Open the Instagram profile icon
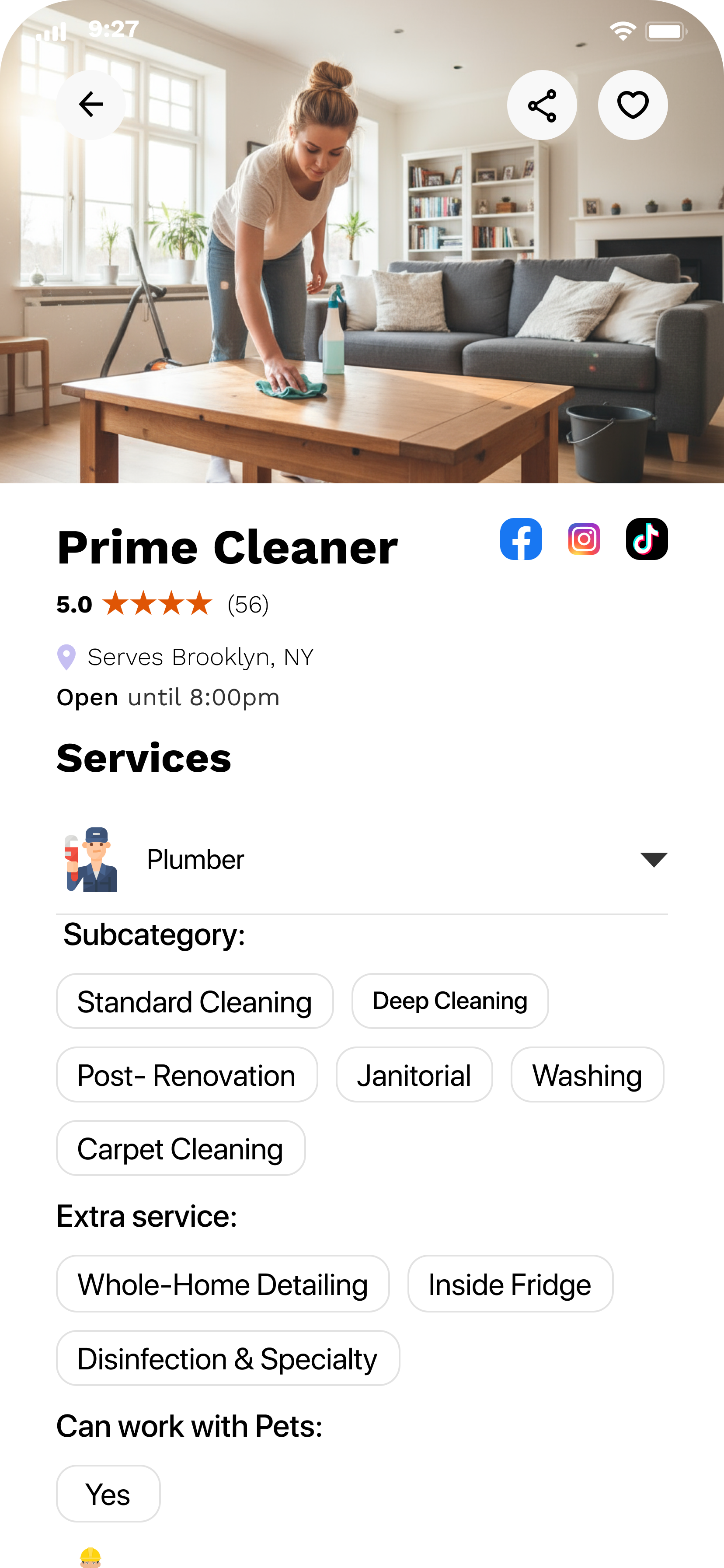This screenshot has width=724, height=1568. pos(584,539)
